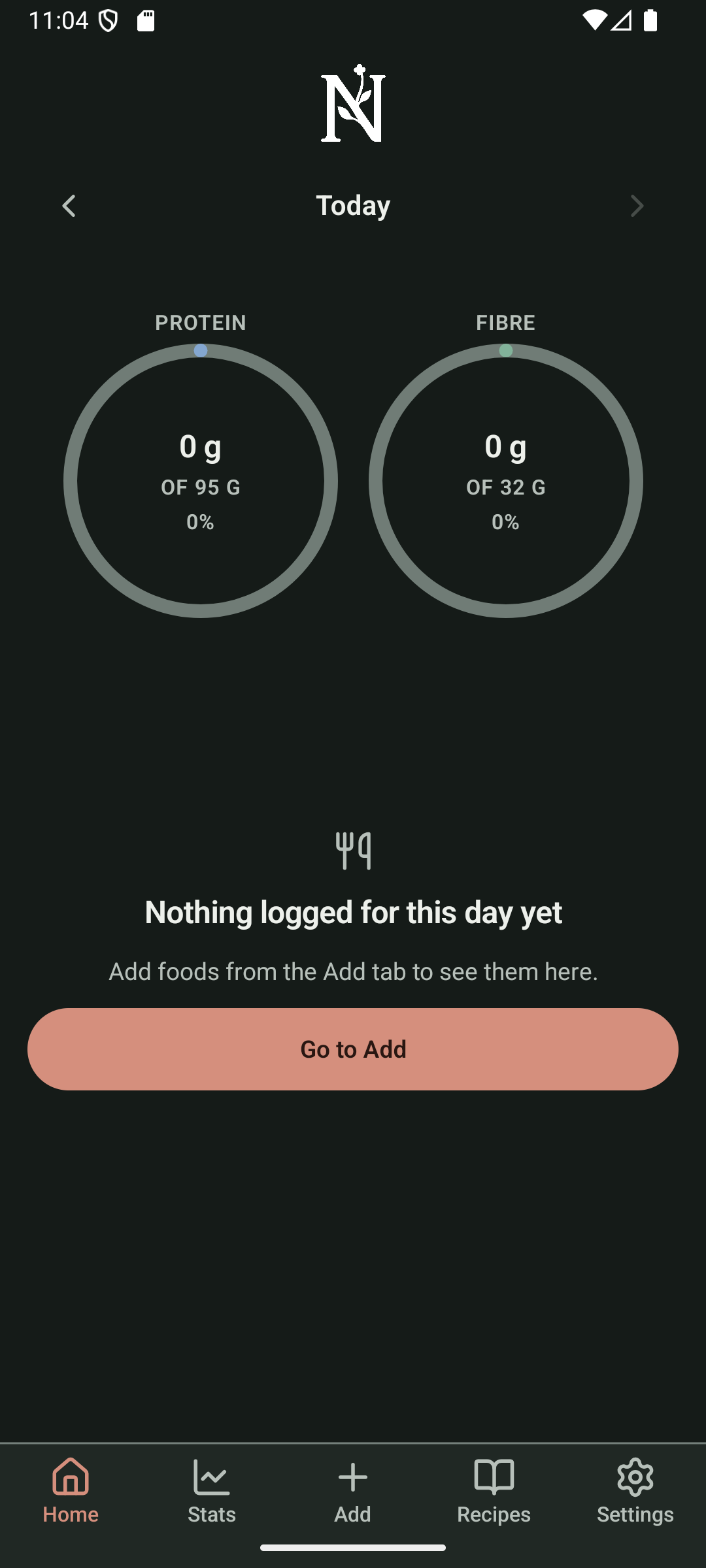Switch to the Stats tab
The width and height of the screenshot is (706, 1568).
click(x=212, y=1491)
